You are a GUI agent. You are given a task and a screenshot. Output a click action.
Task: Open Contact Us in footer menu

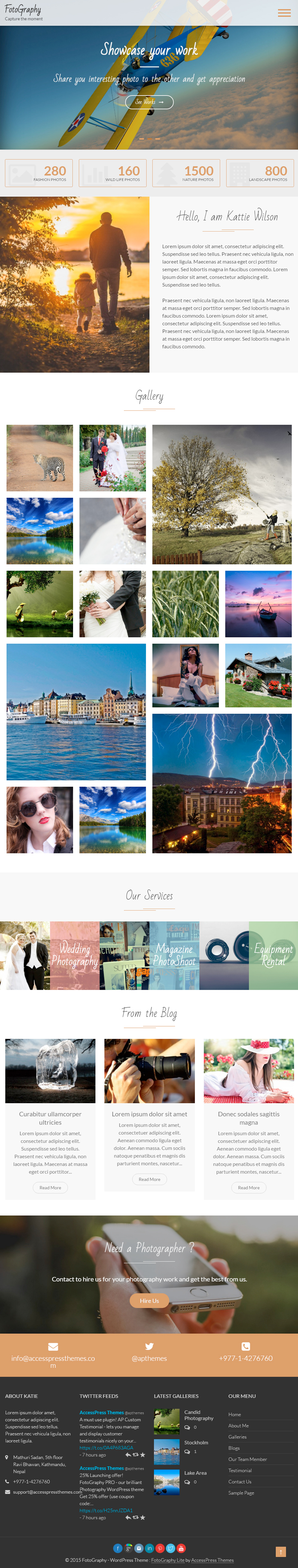[240, 1482]
